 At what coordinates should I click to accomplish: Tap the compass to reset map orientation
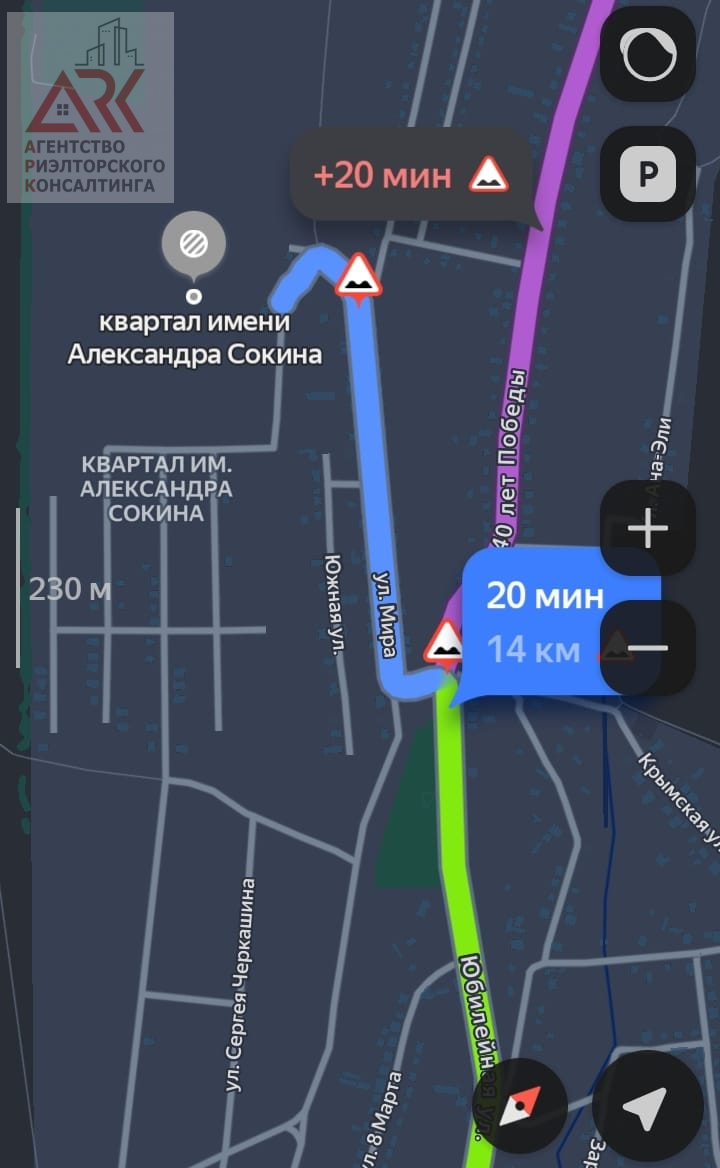(x=520, y=1106)
